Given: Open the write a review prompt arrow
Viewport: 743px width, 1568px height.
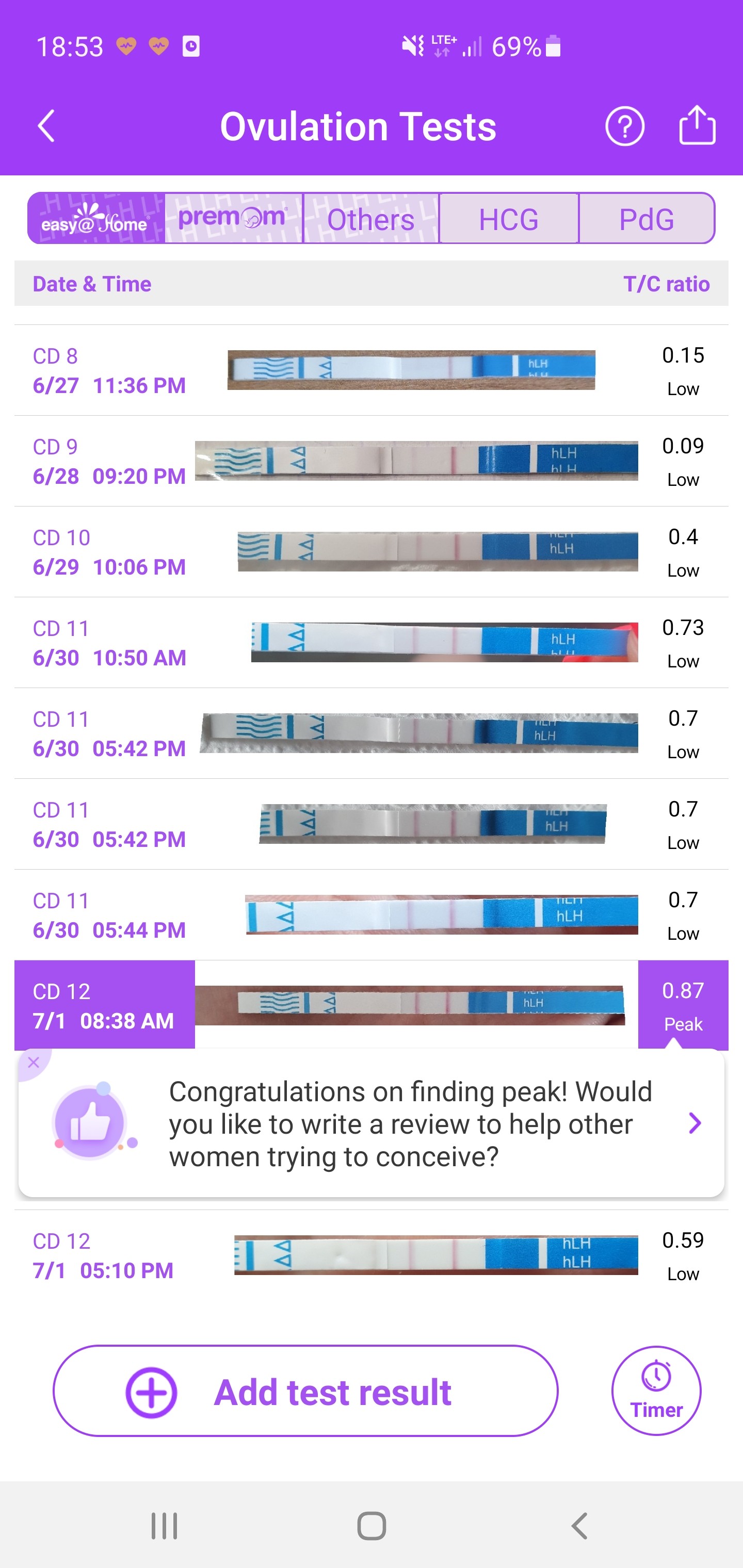Looking at the screenshot, I should [694, 1123].
